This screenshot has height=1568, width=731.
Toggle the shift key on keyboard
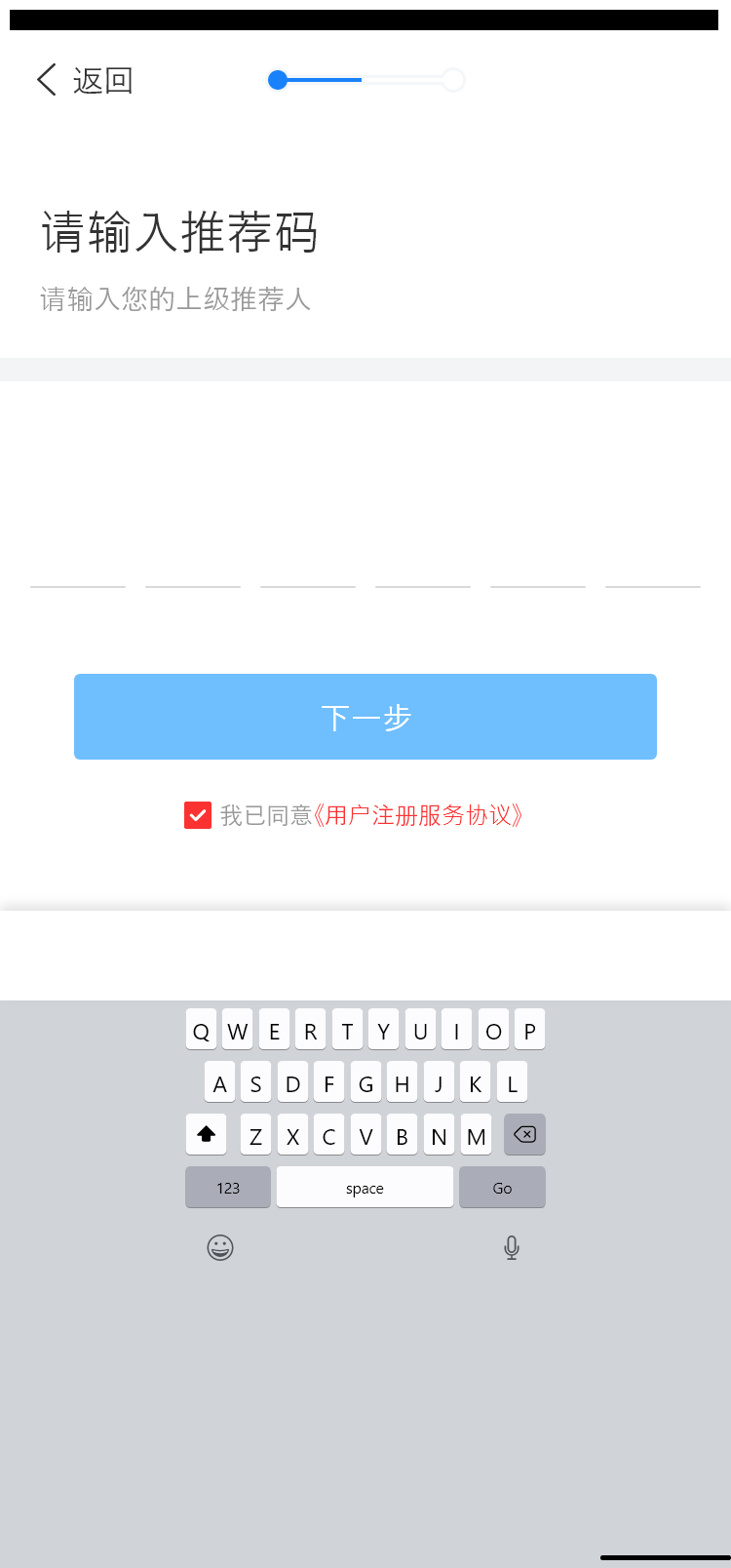tap(206, 1135)
